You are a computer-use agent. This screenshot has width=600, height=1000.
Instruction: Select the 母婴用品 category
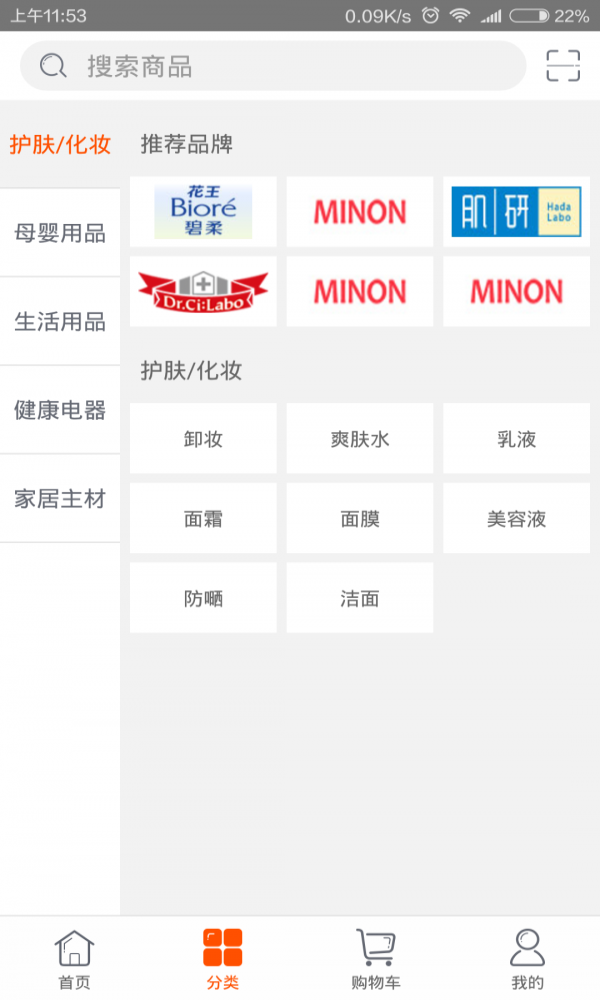point(60,233)
